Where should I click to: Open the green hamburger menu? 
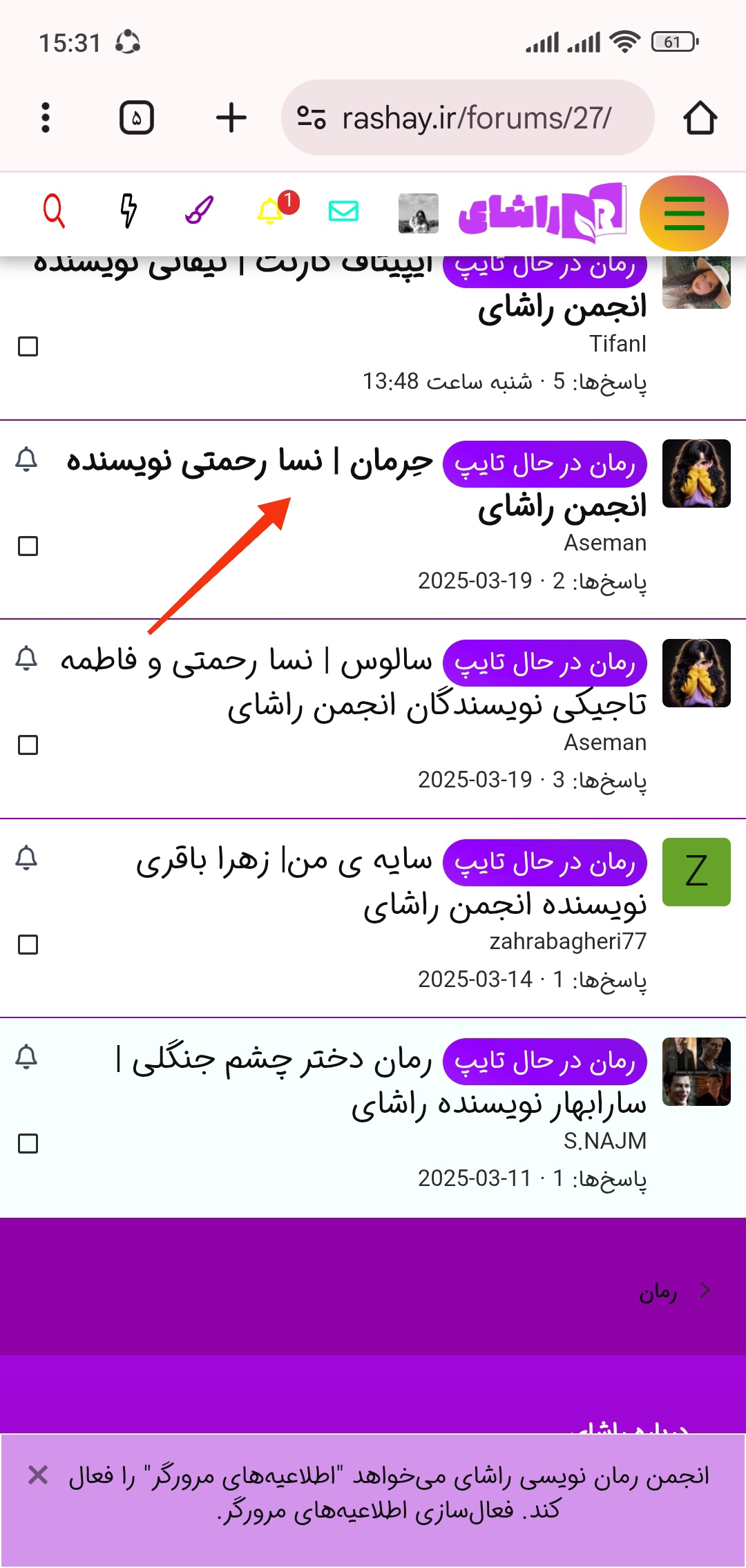[x=683, y=213]
